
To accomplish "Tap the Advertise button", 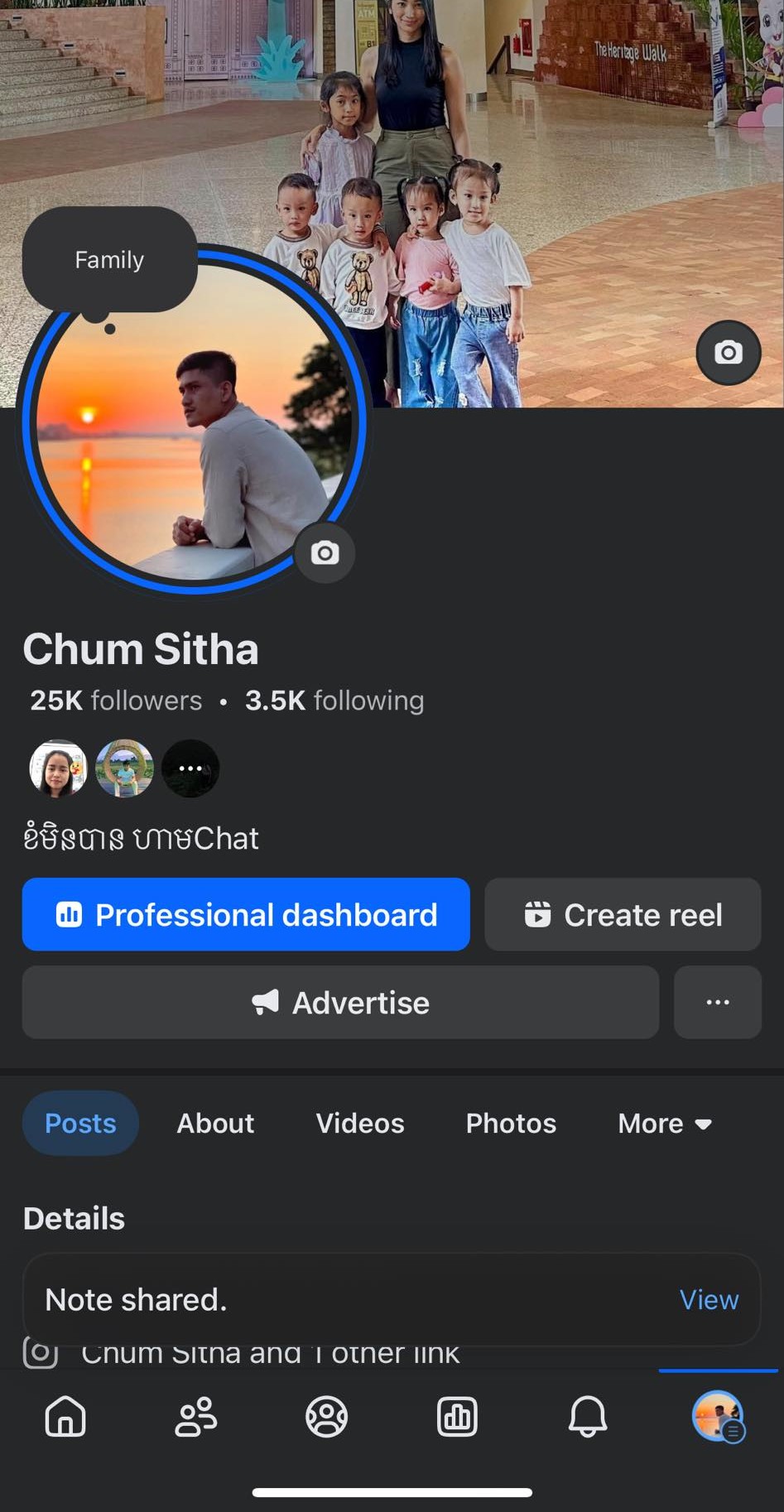I will 340,1003.
